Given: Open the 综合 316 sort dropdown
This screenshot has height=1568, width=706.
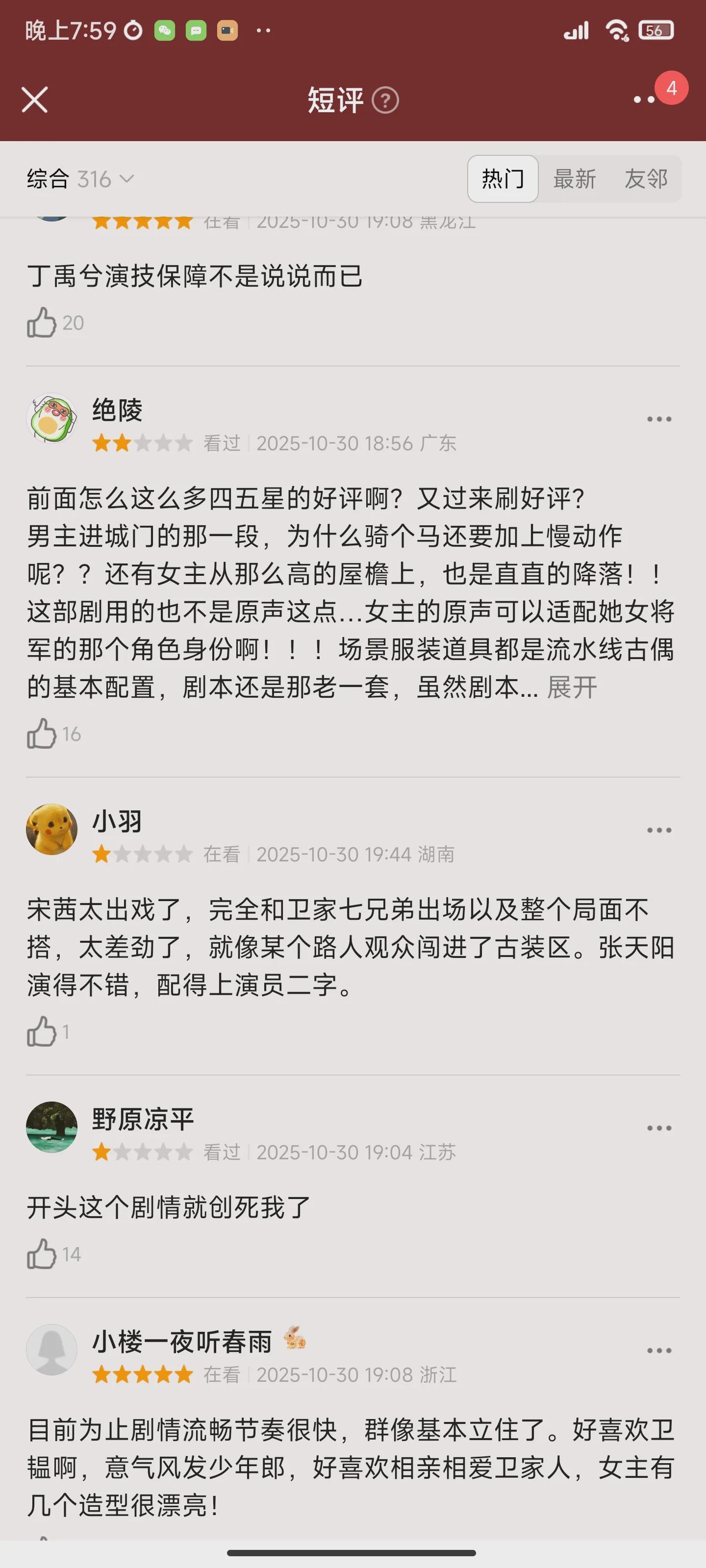Looking at the screenshot, I should (x=80, y=179).
